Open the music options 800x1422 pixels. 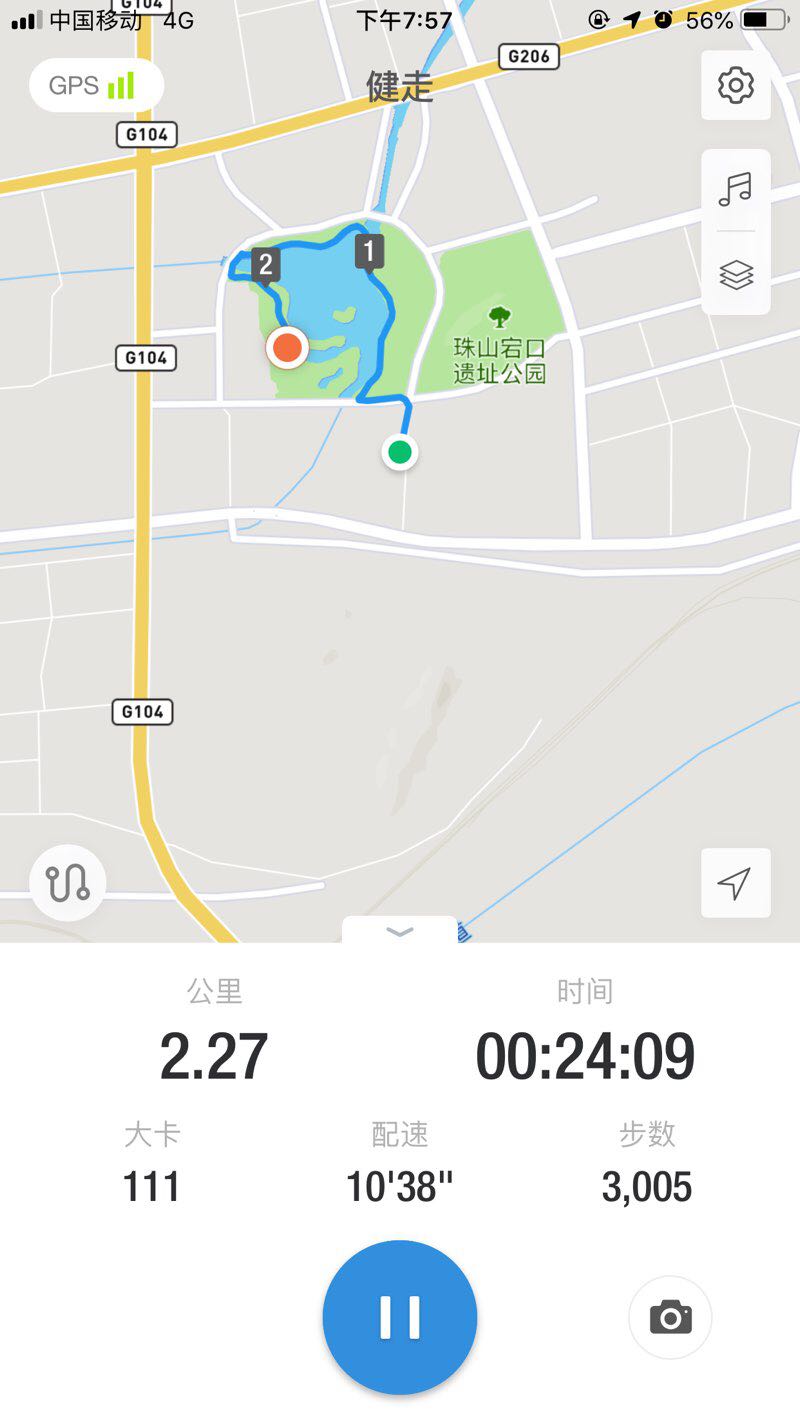tap(736, 190)
